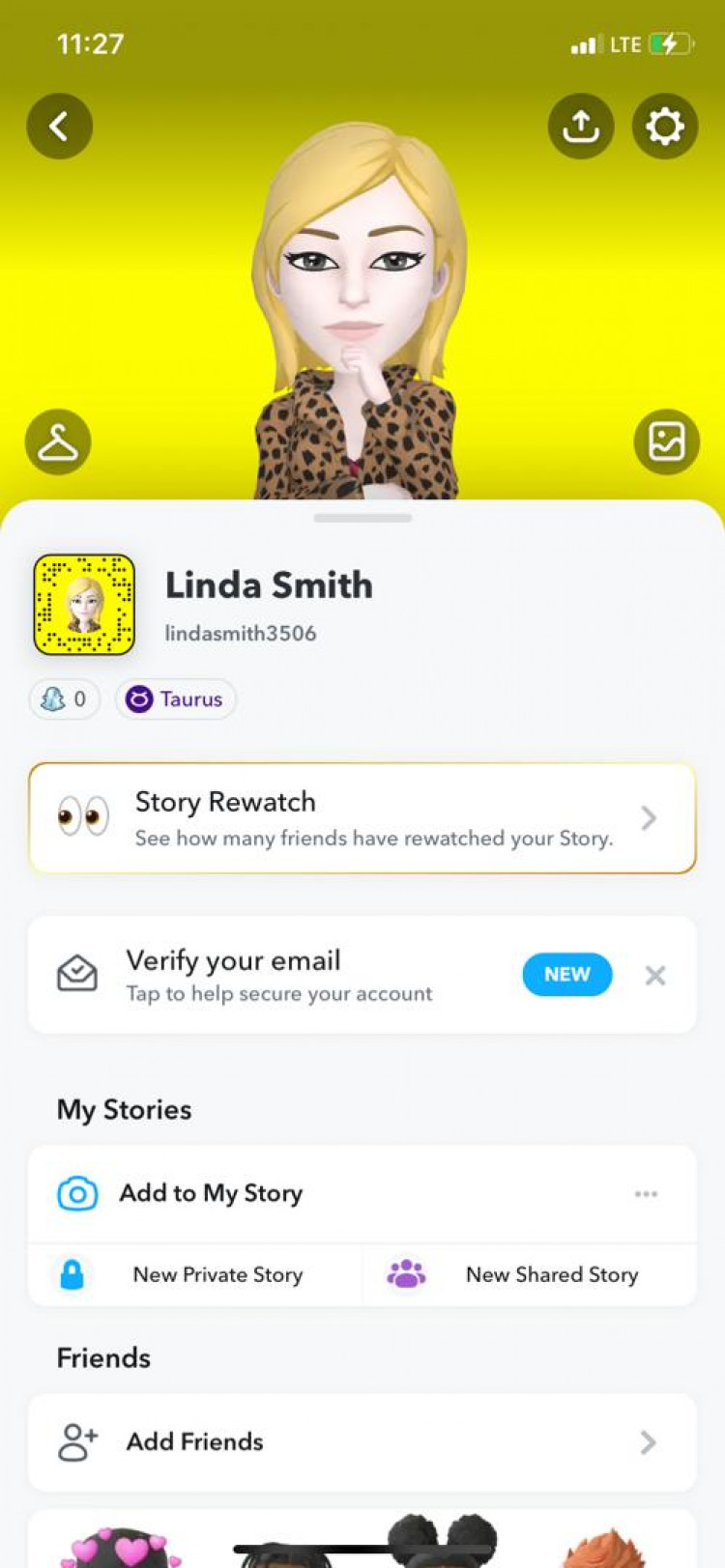Change background with the picture icon

click(x=666, y=442)
